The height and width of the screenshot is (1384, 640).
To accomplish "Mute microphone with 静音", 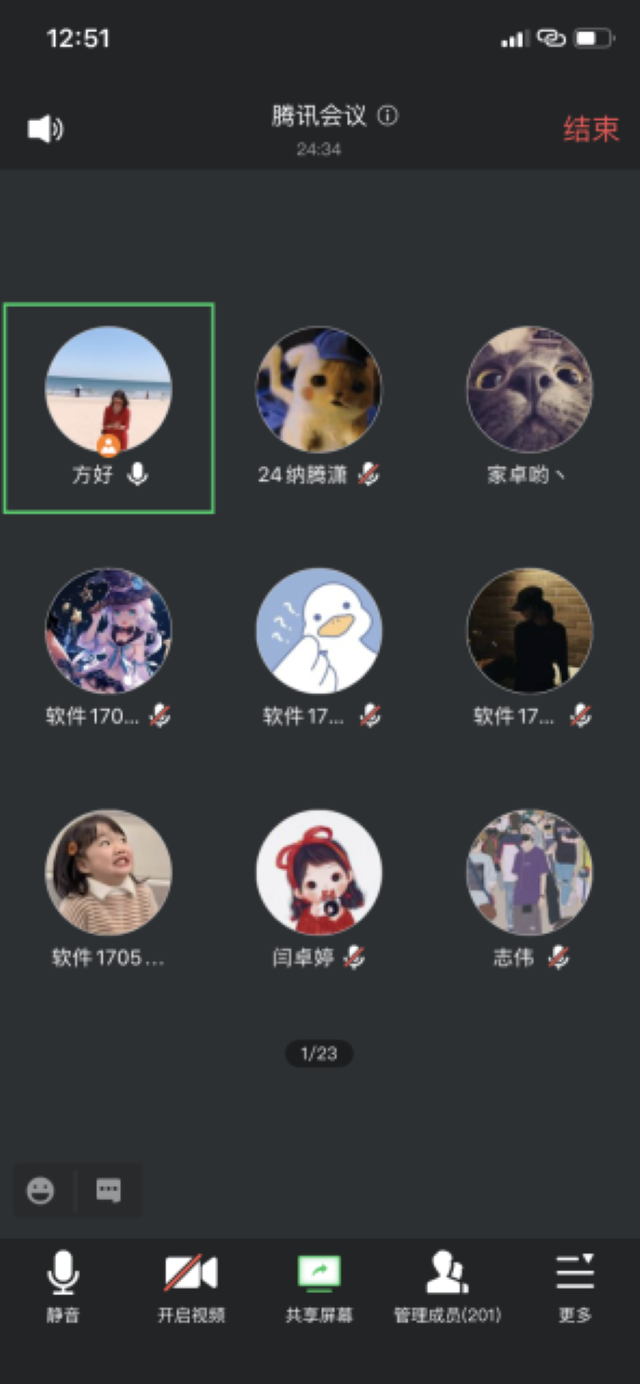I will 63,1287.
